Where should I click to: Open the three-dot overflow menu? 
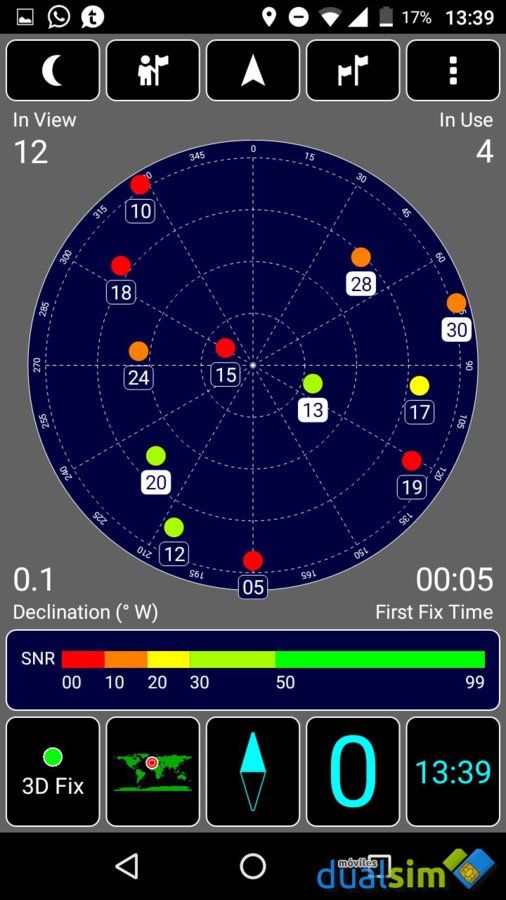453,70
